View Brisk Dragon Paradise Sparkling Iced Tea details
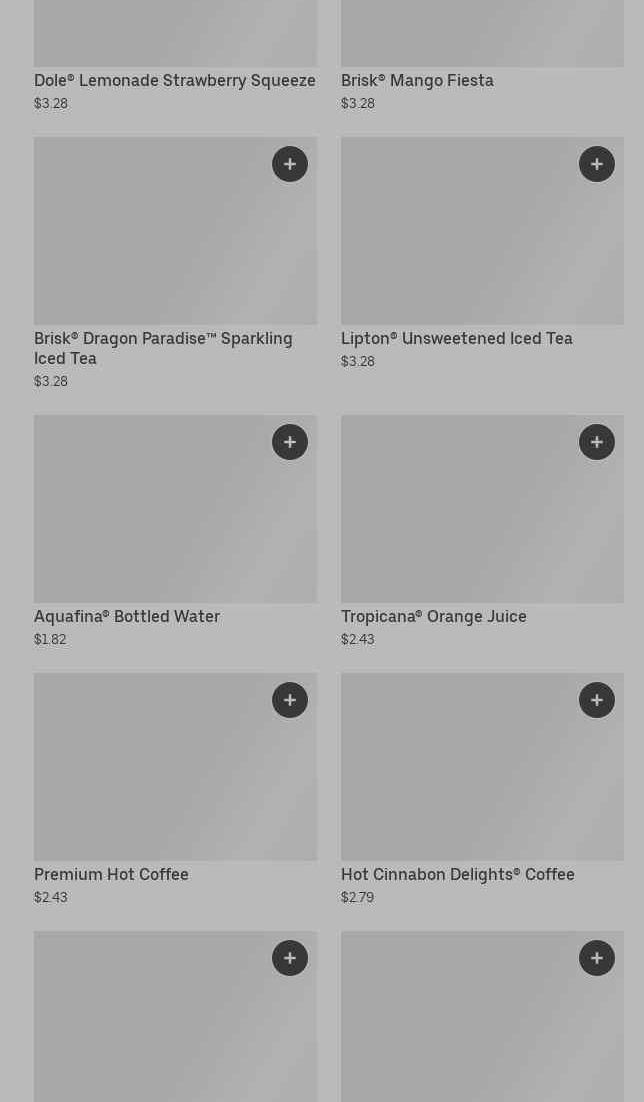Viewport: 644px width, 1102px height. (x=163, y=348)
